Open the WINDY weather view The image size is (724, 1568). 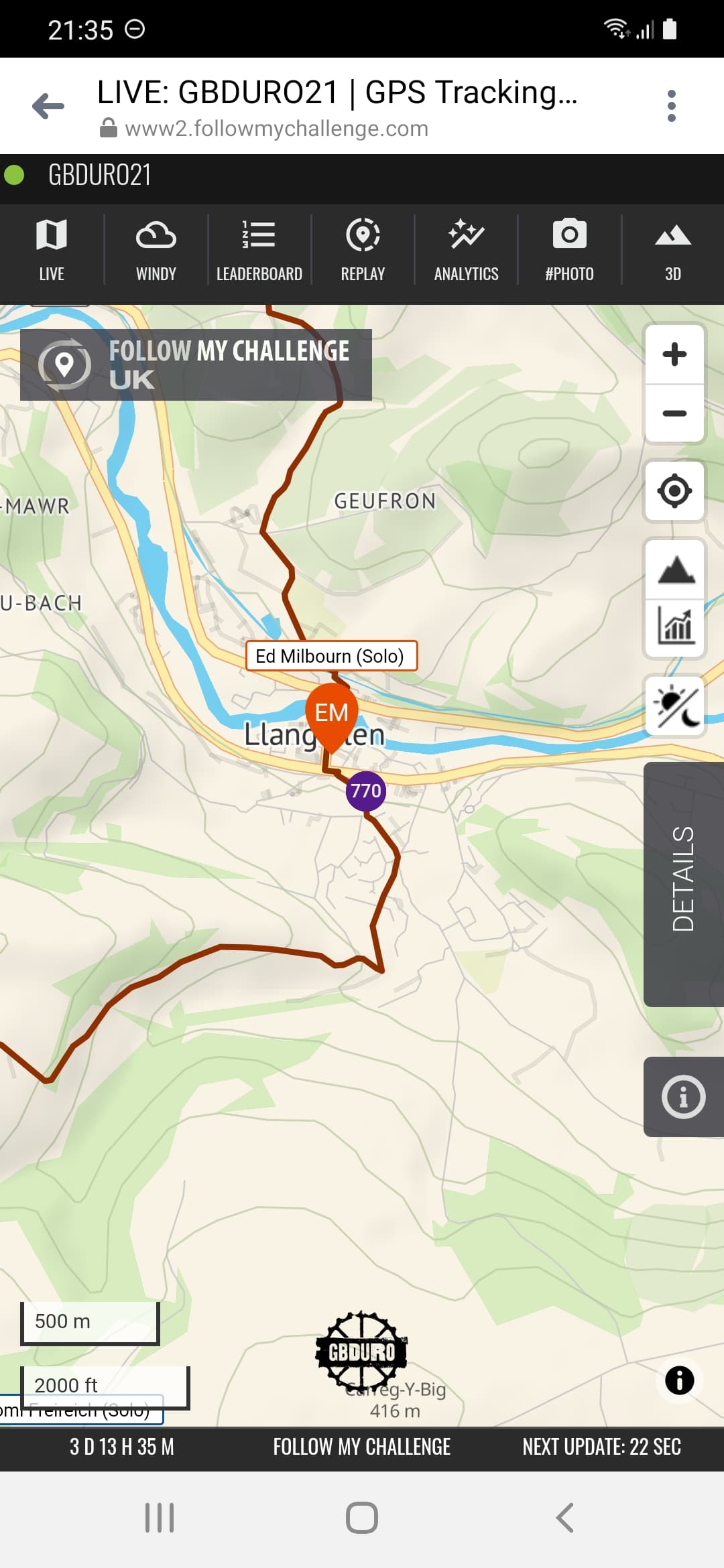pyautogui.click(x=156, y=251)
